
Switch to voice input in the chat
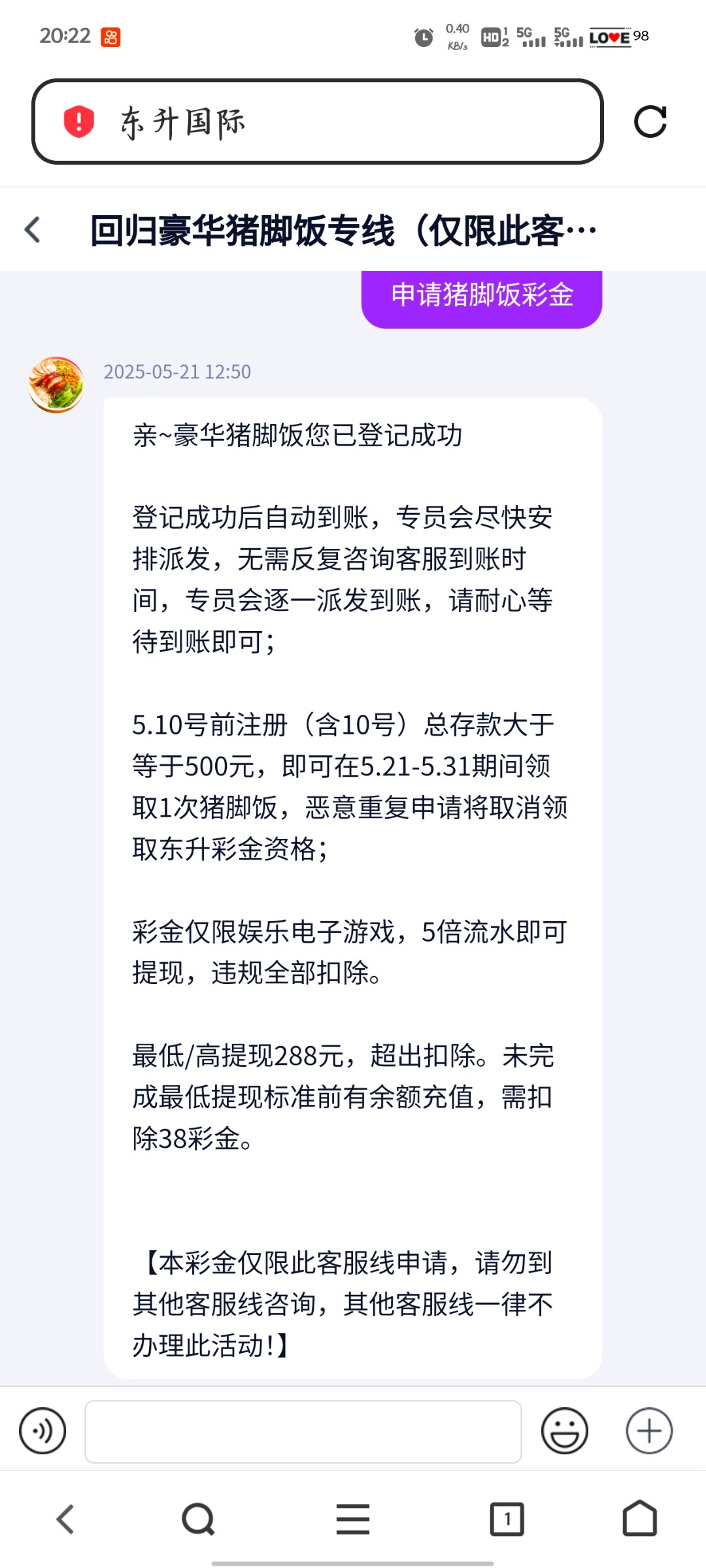coord(42,1431)
